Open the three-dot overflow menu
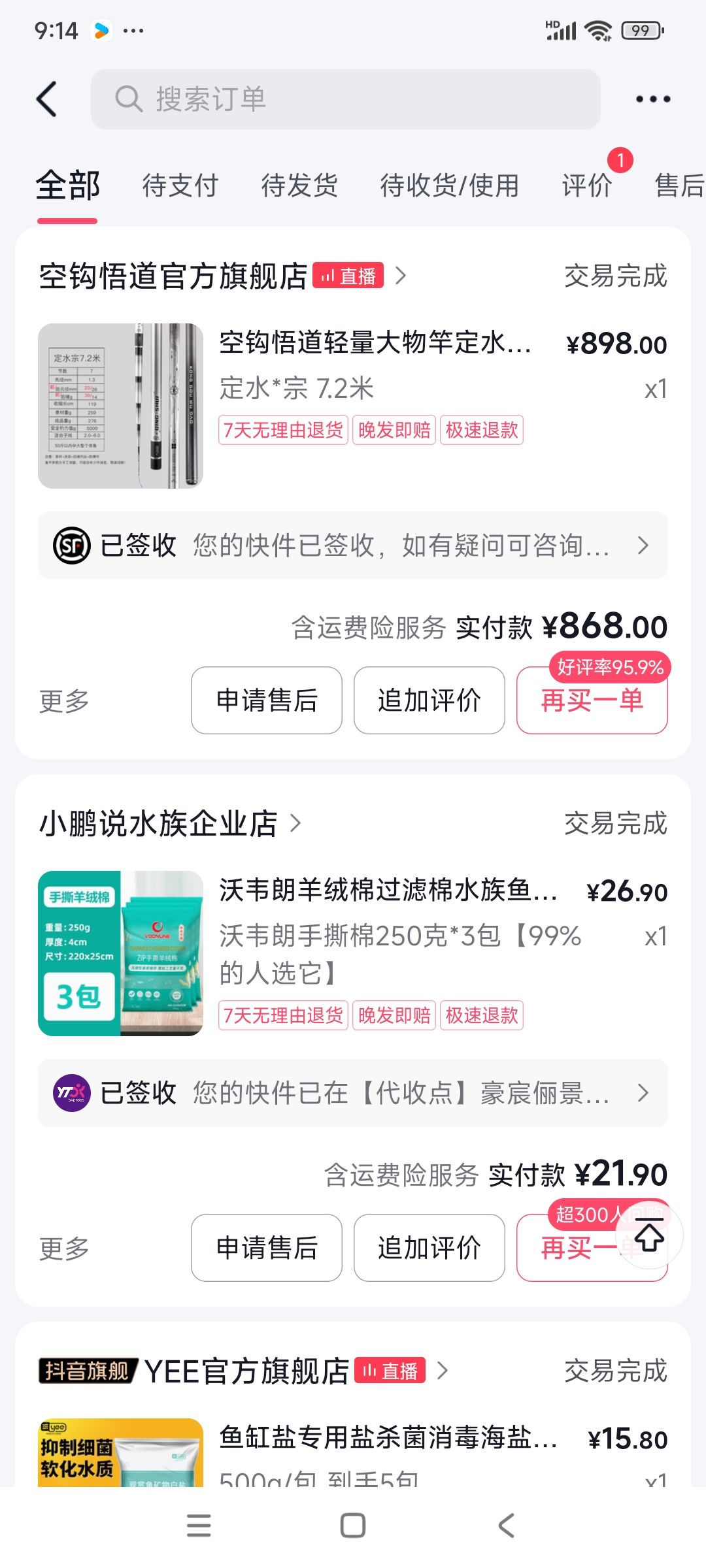The width and height of the screenshot is (706, 1568). (653, 99)
